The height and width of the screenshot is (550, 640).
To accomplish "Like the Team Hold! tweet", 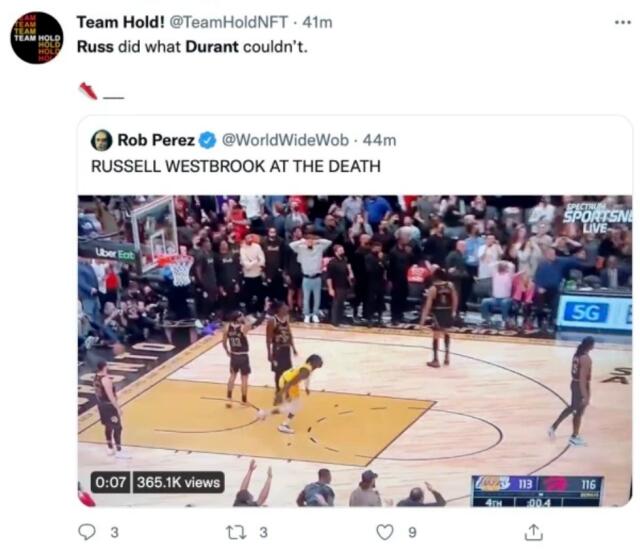I will [x=384, y=533].
